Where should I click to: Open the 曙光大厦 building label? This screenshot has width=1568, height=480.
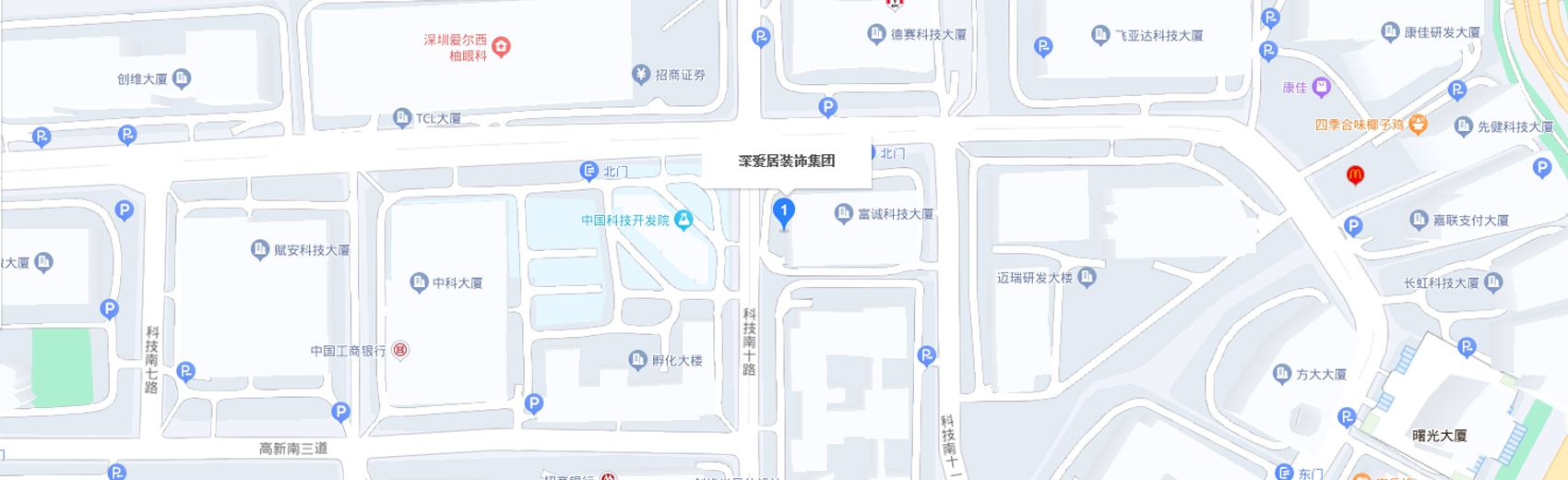click(x=1439, y=436)
